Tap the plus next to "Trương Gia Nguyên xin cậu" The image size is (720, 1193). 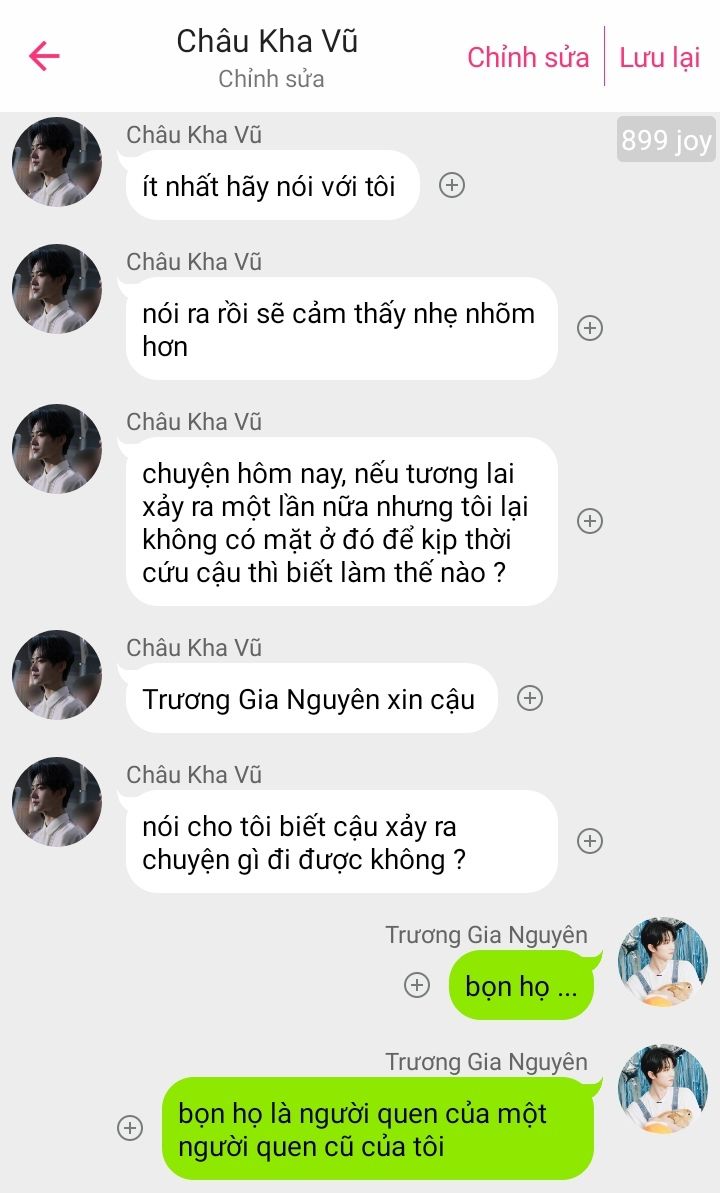530,698
